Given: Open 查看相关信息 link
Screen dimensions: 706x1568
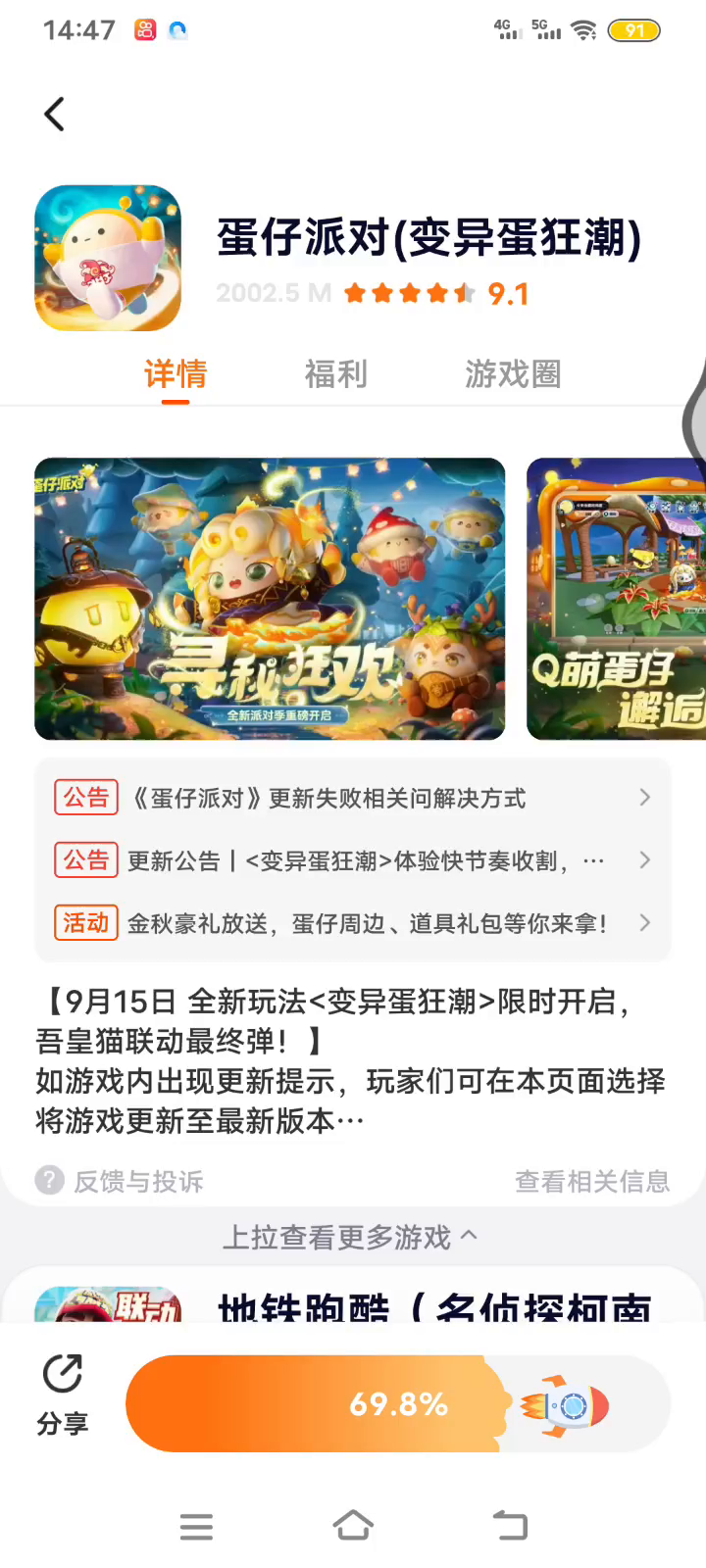Looking at the screenshot, I should 592,1181.
